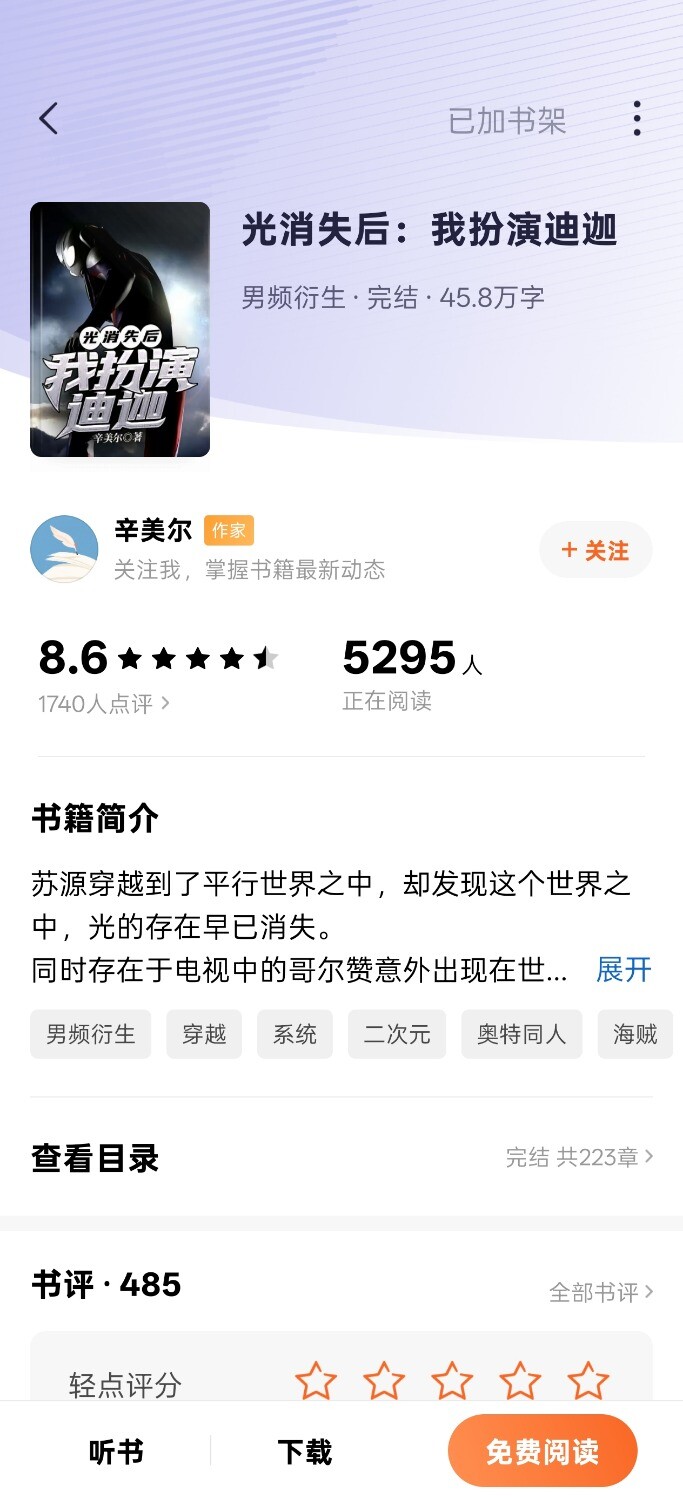Screen dimensions: 683x1500
Task: Go back using the arrow icon
Action: tap(48, 119)
